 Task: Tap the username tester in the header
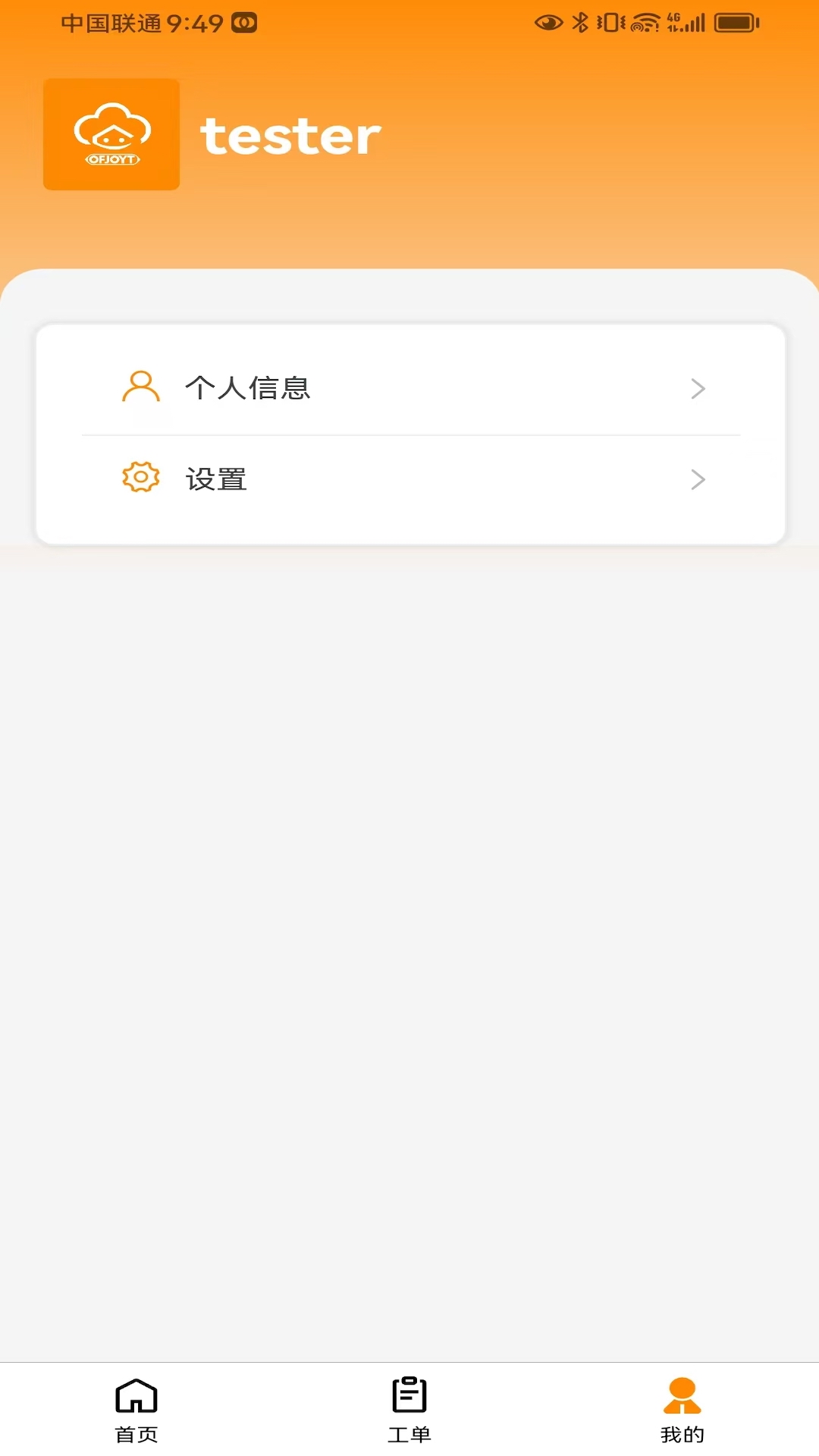[291, 136]
